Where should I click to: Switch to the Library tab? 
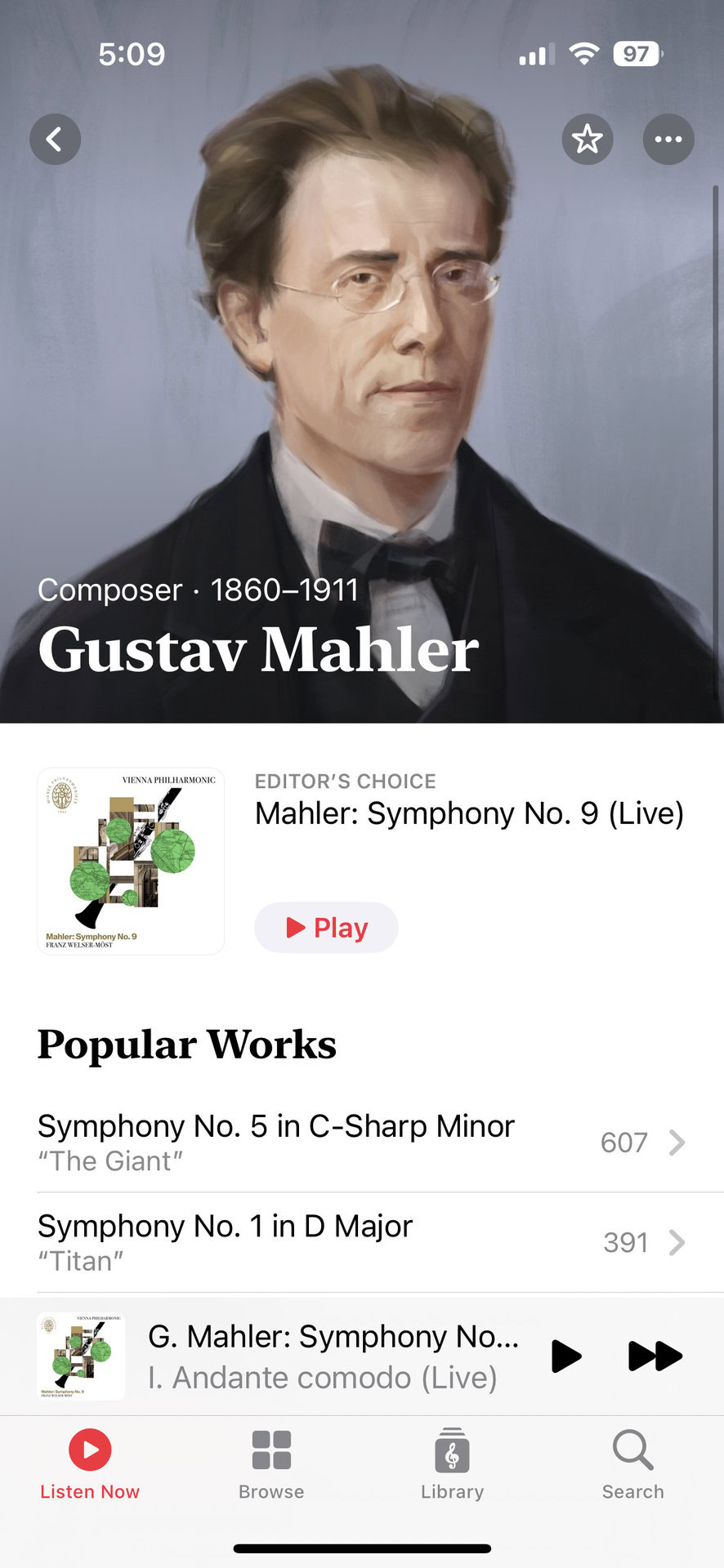tap(452, 1464)
